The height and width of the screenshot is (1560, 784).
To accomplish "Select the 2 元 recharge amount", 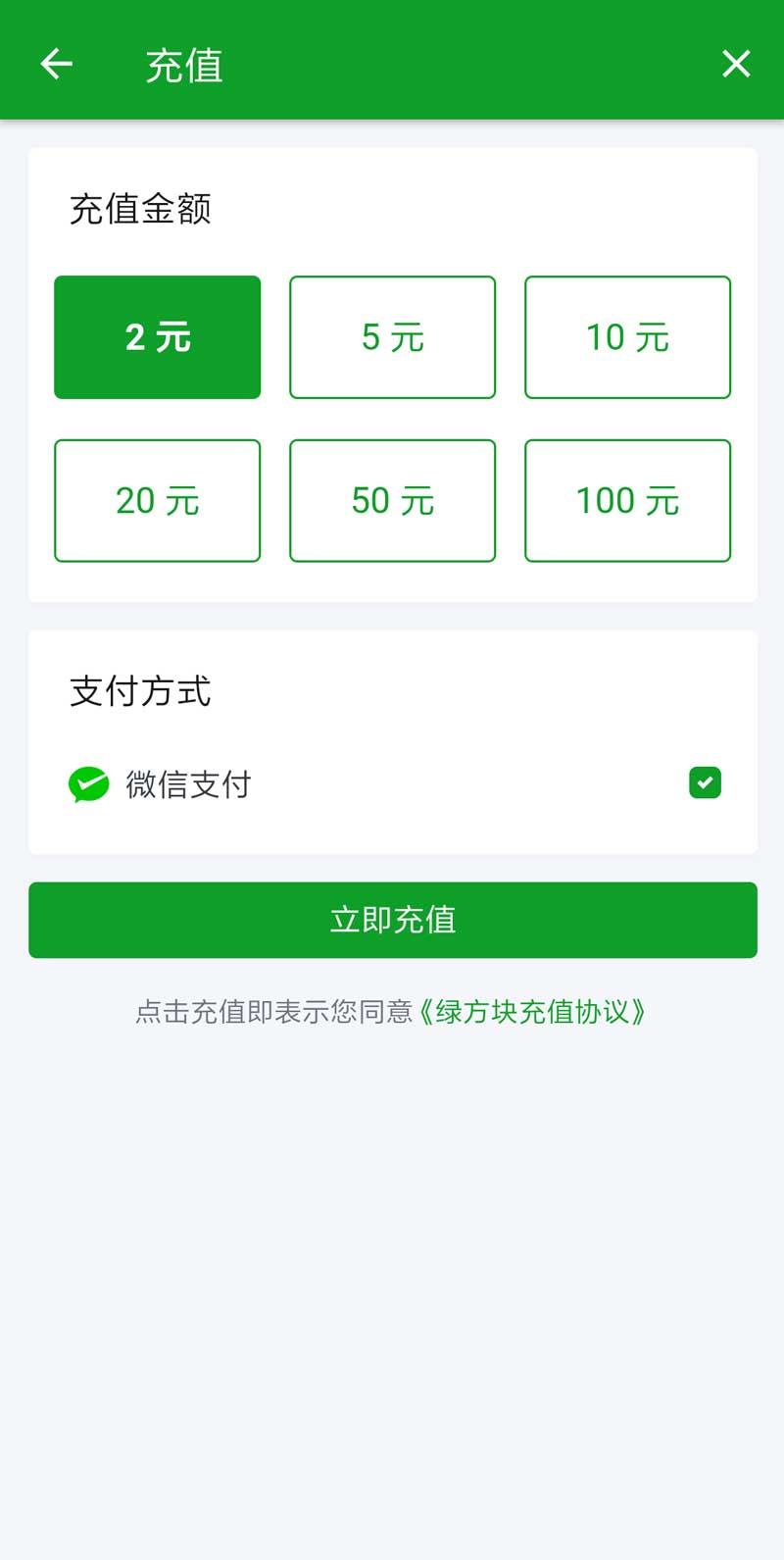I will pos(158,337).
